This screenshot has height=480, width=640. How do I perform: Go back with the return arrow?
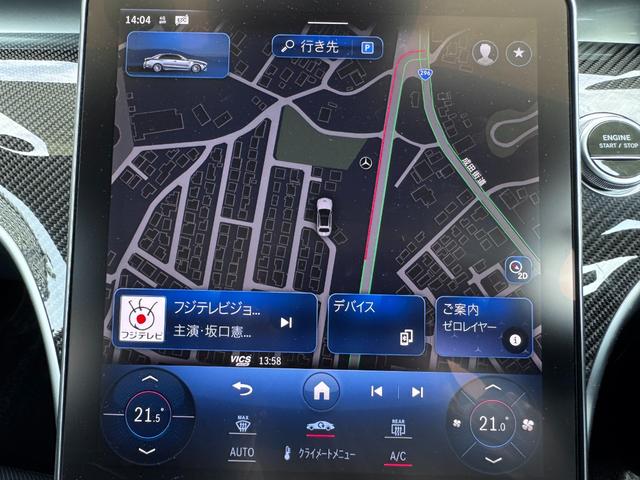click(242, 389)
